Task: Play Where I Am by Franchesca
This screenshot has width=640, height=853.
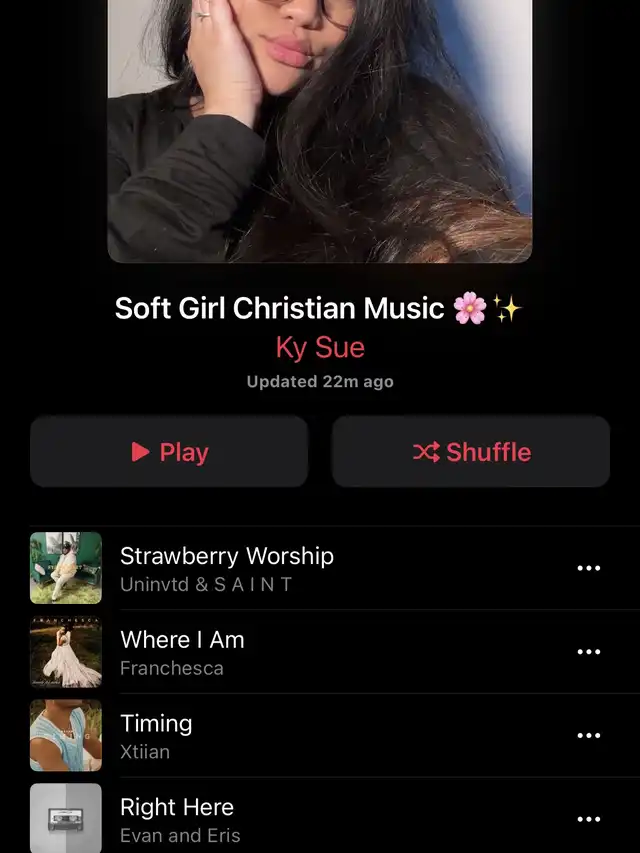Action: click(182, 652)
